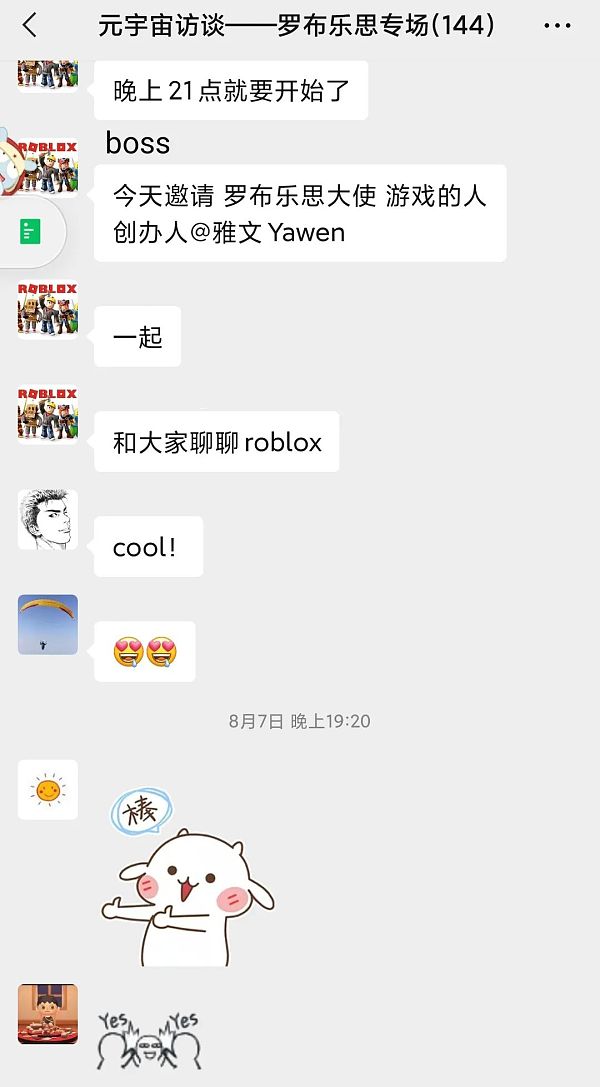
Task: Open the 'Yes Yes' sticker
Action: pos(148,1038)
